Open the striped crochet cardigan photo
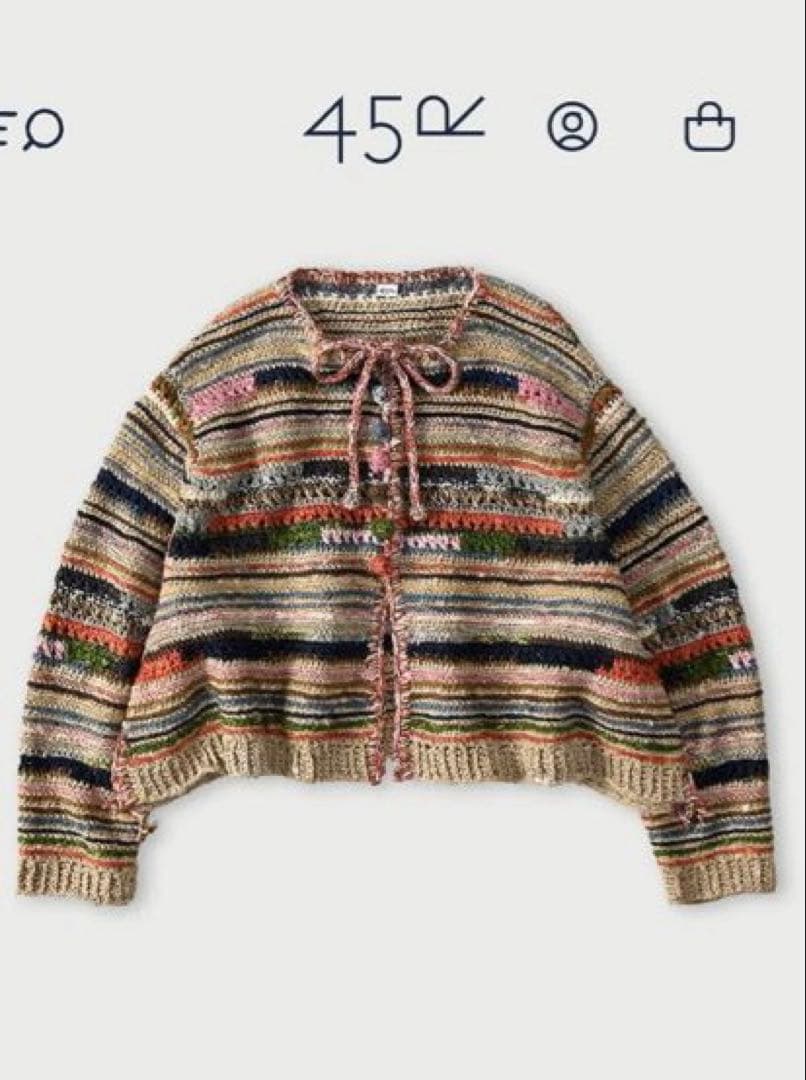The width and height of the screenshot is (806, 1080). pos(396,580)
